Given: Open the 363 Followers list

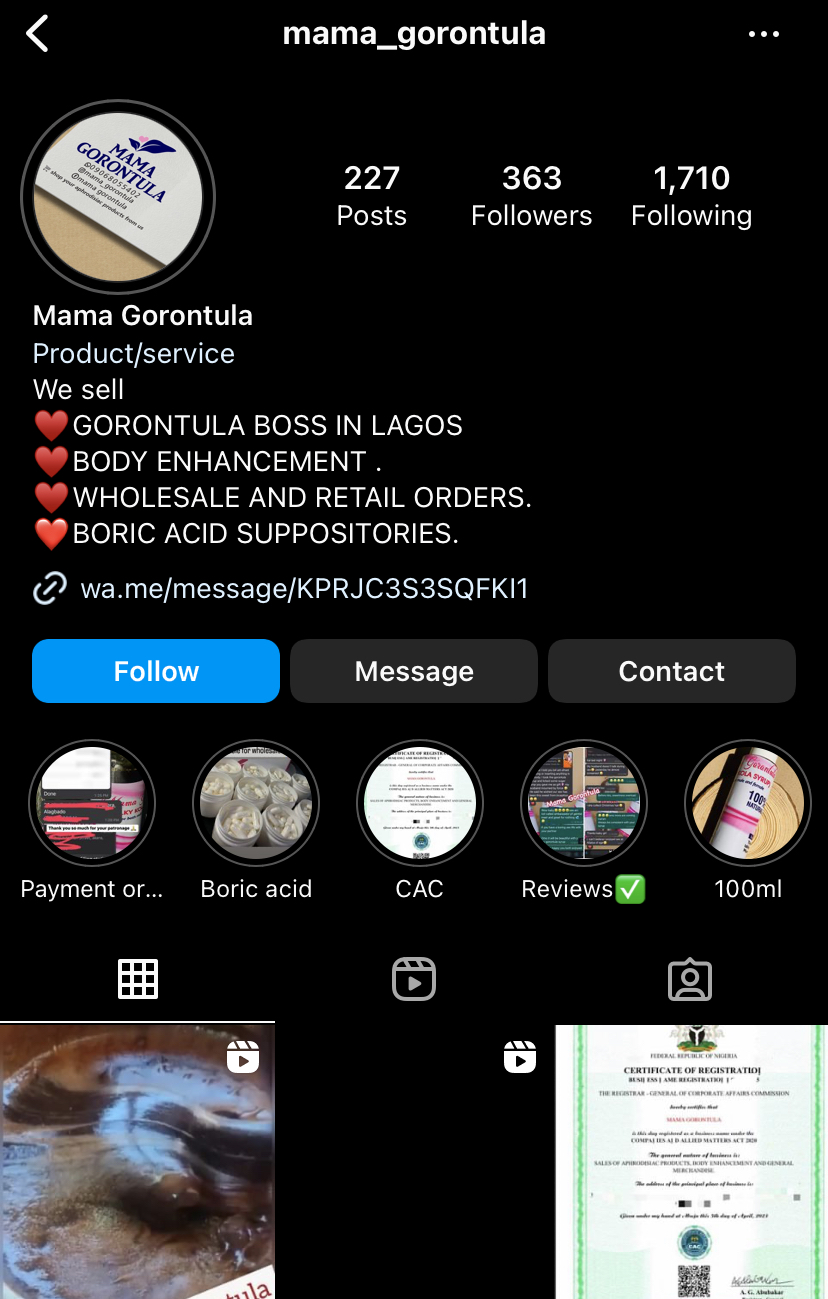Looking at the screenshot, I should coord(531,195).
